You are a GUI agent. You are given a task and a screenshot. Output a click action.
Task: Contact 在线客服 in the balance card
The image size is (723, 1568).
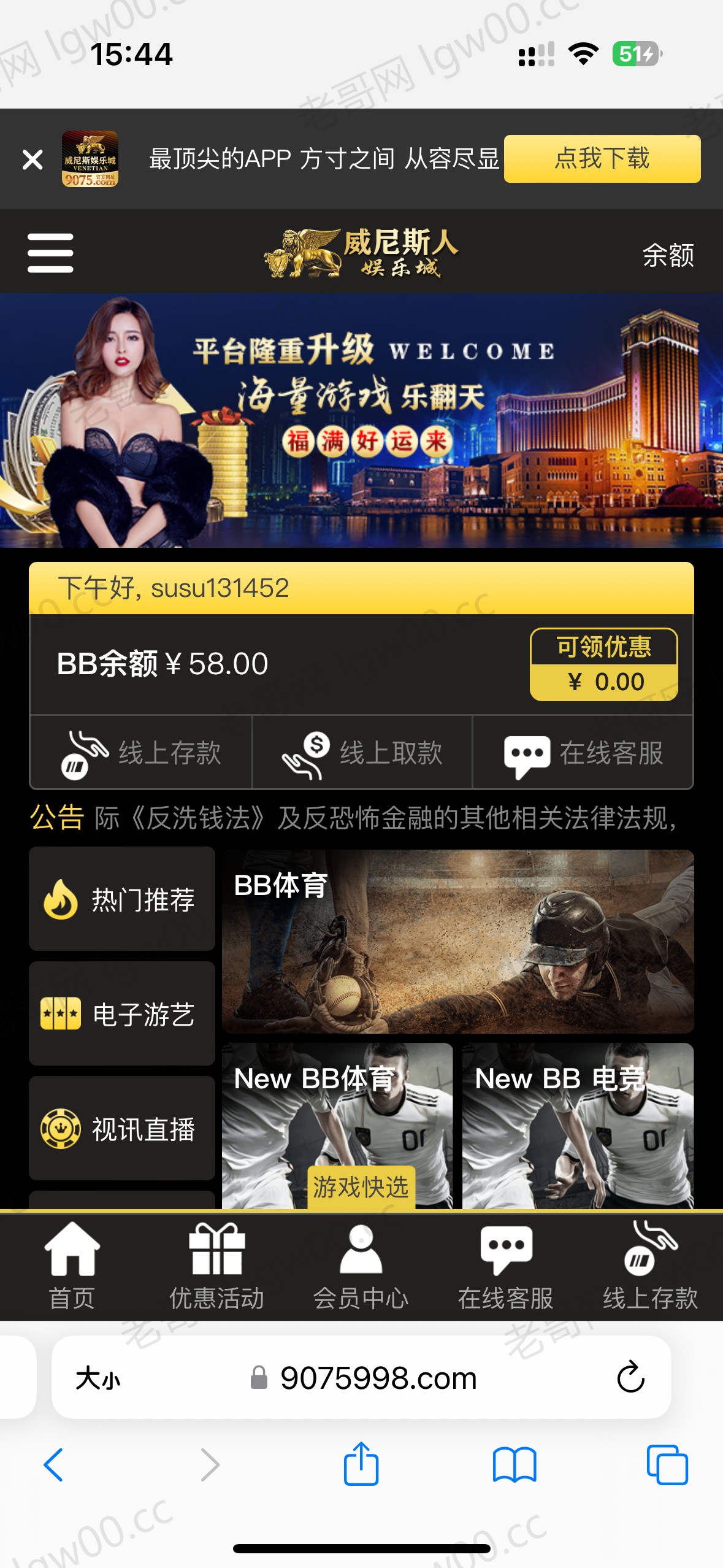point(583,753)
